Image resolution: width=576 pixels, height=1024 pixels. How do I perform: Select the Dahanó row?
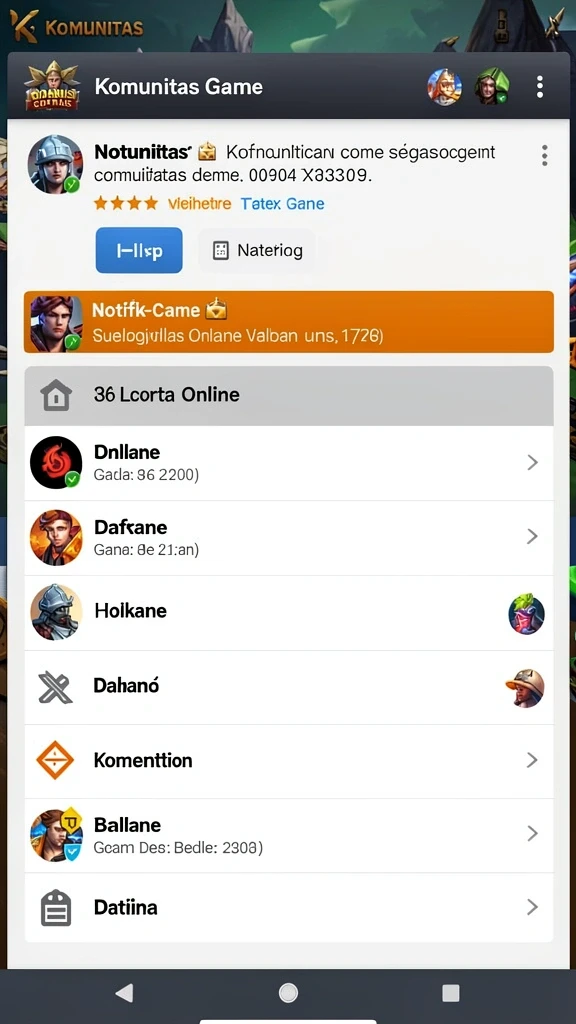[x=289, y=687]
